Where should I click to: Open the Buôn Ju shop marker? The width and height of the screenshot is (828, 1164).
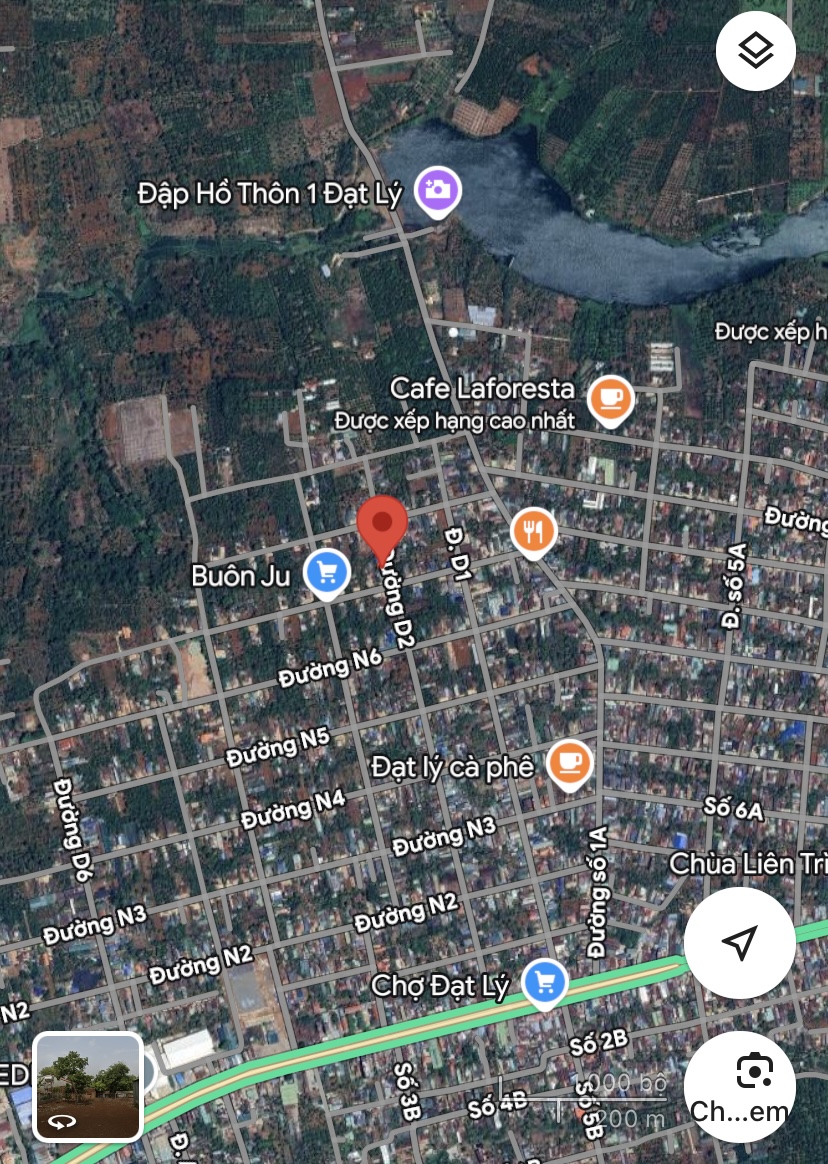(x=326, y=574)
